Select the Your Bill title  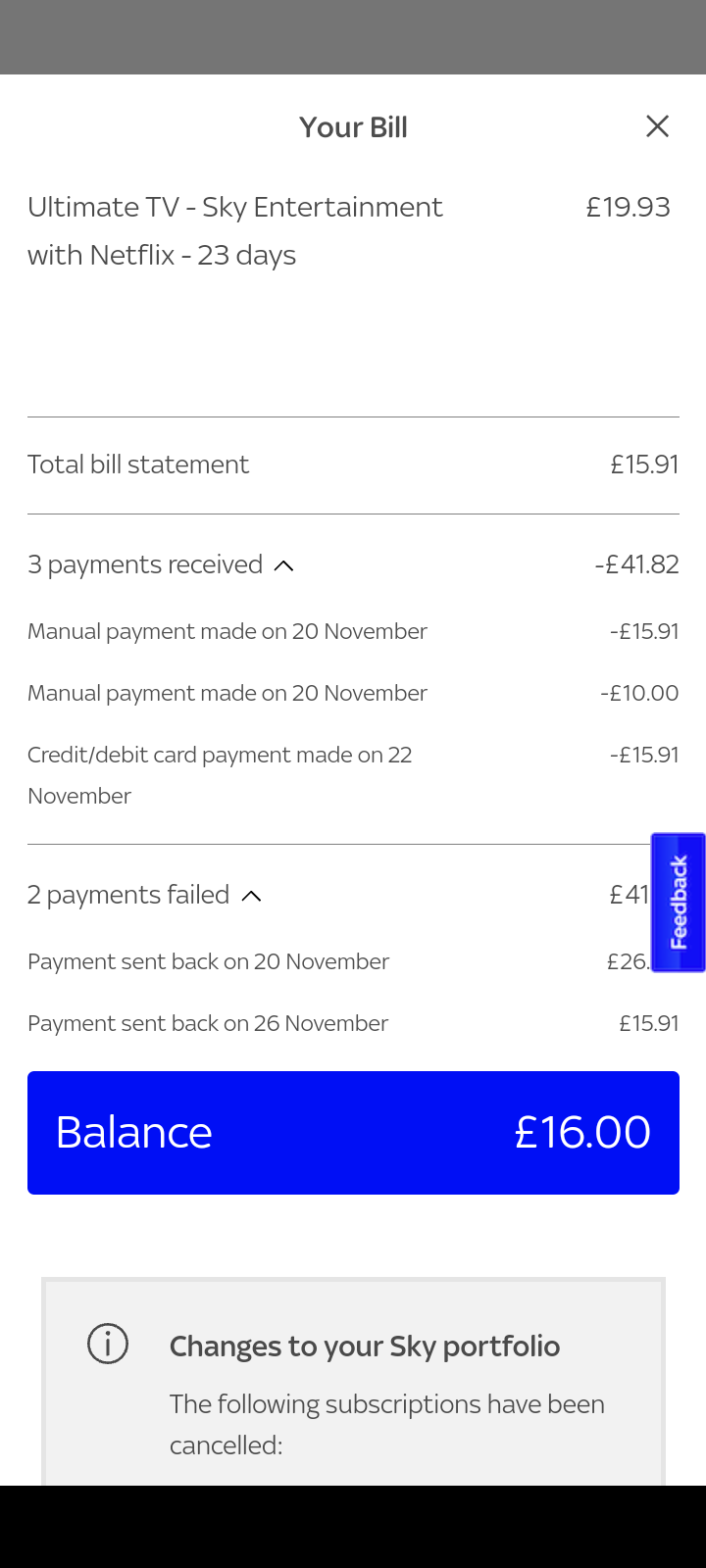point(353,126)
